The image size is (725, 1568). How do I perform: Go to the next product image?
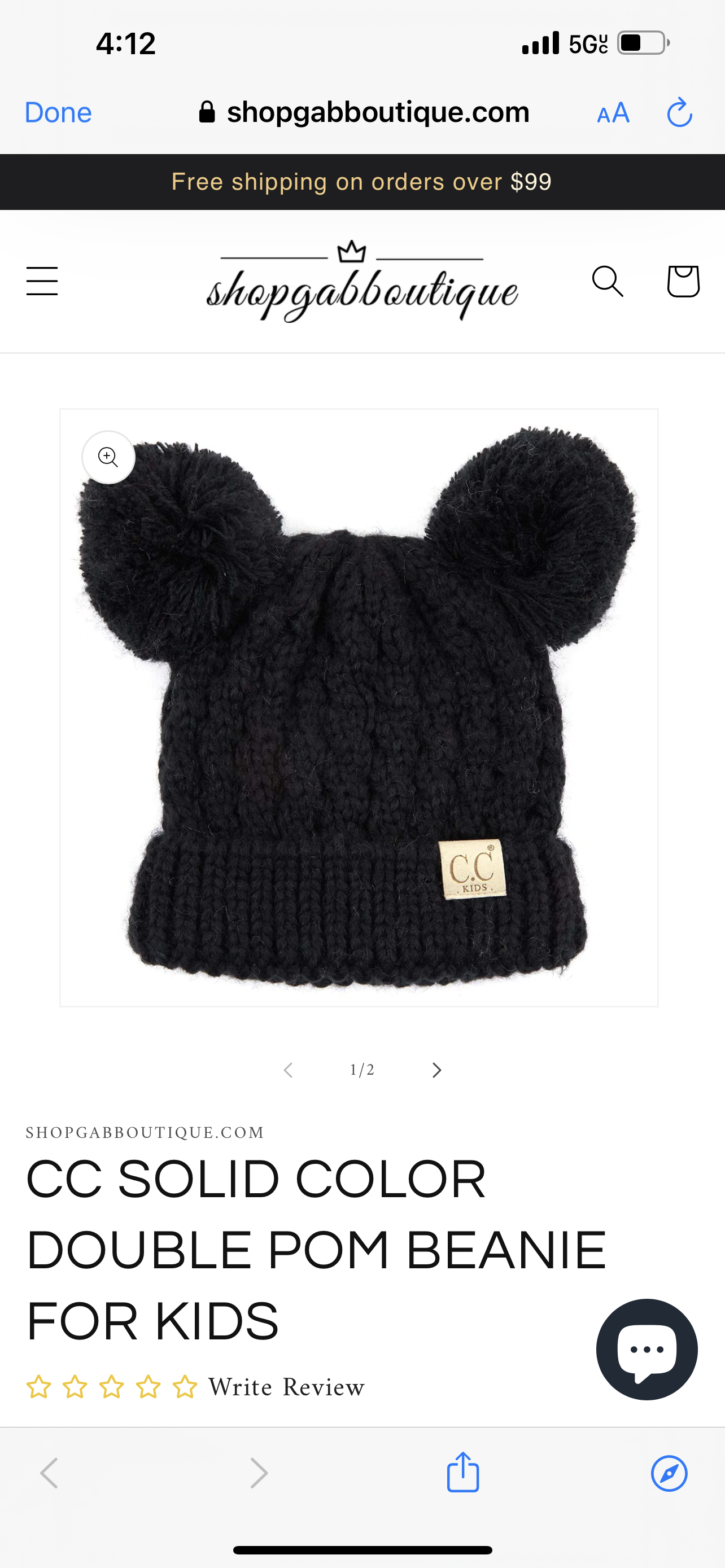click(436, 1070)
